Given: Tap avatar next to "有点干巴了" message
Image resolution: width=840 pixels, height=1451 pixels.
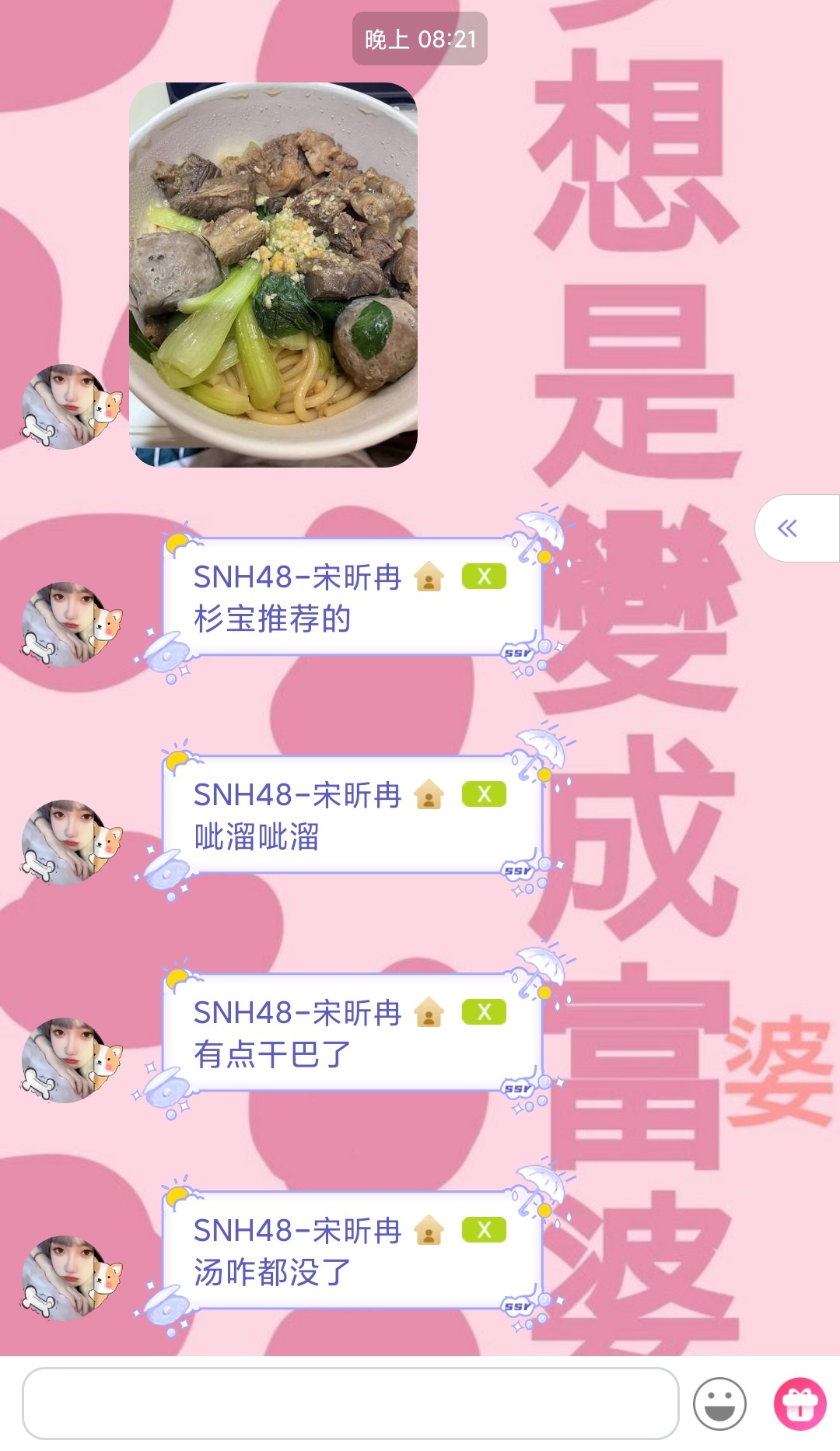Looking at the screenshot, I should pos(68,1060).
